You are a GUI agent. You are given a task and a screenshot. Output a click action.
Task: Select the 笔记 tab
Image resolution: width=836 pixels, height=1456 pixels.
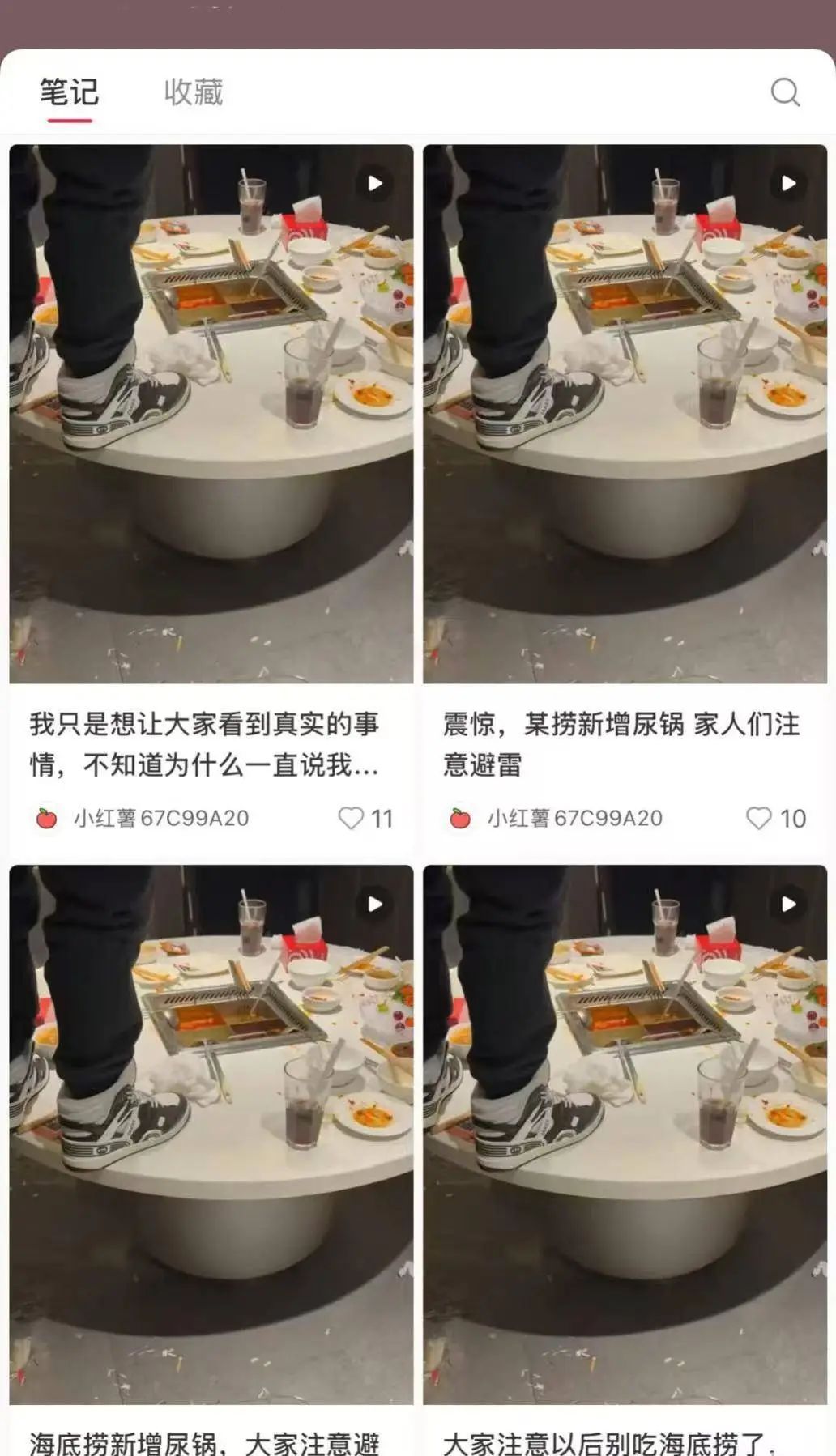click(x=68, y=92)
